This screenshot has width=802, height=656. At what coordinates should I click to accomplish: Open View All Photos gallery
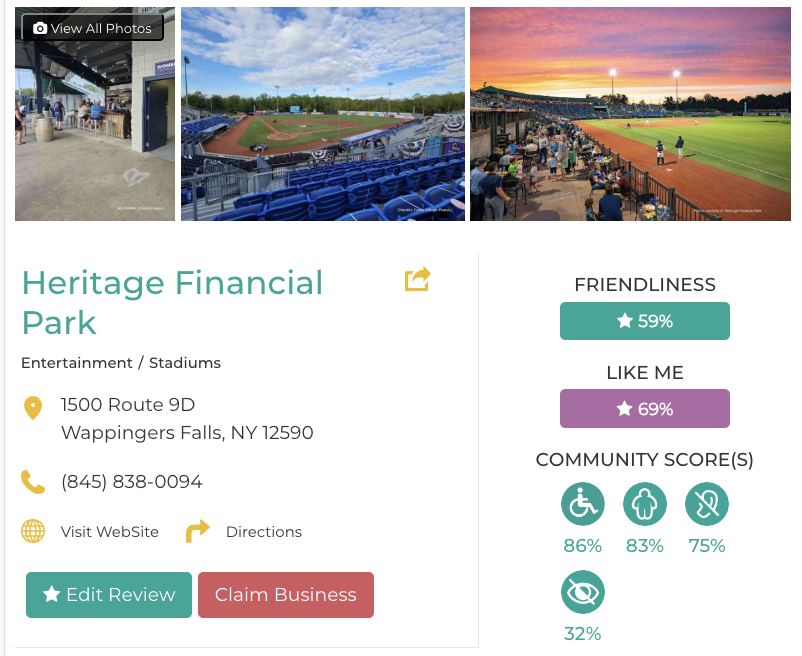(92, 28)
